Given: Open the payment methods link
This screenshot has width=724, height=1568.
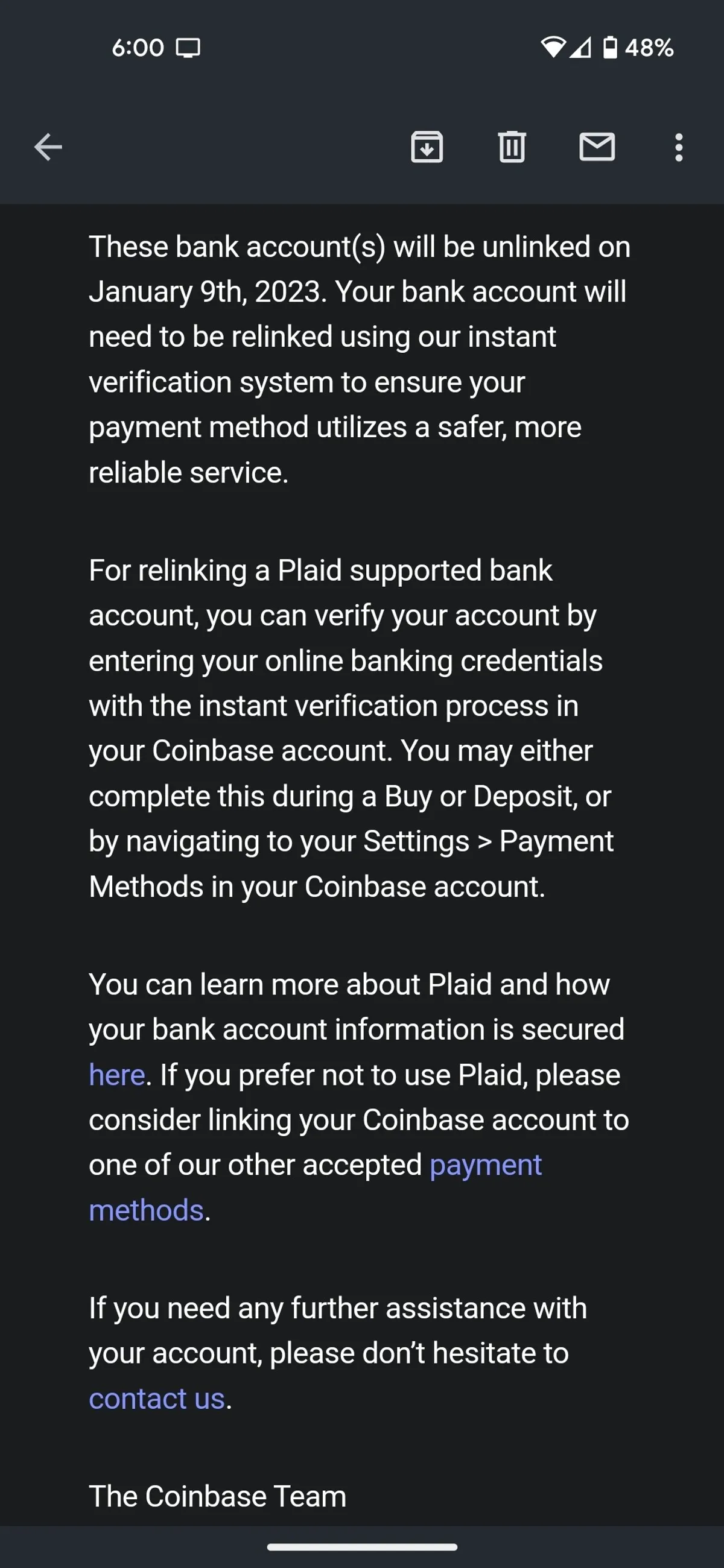Looking at the screenshot, I should point(485,1165).
